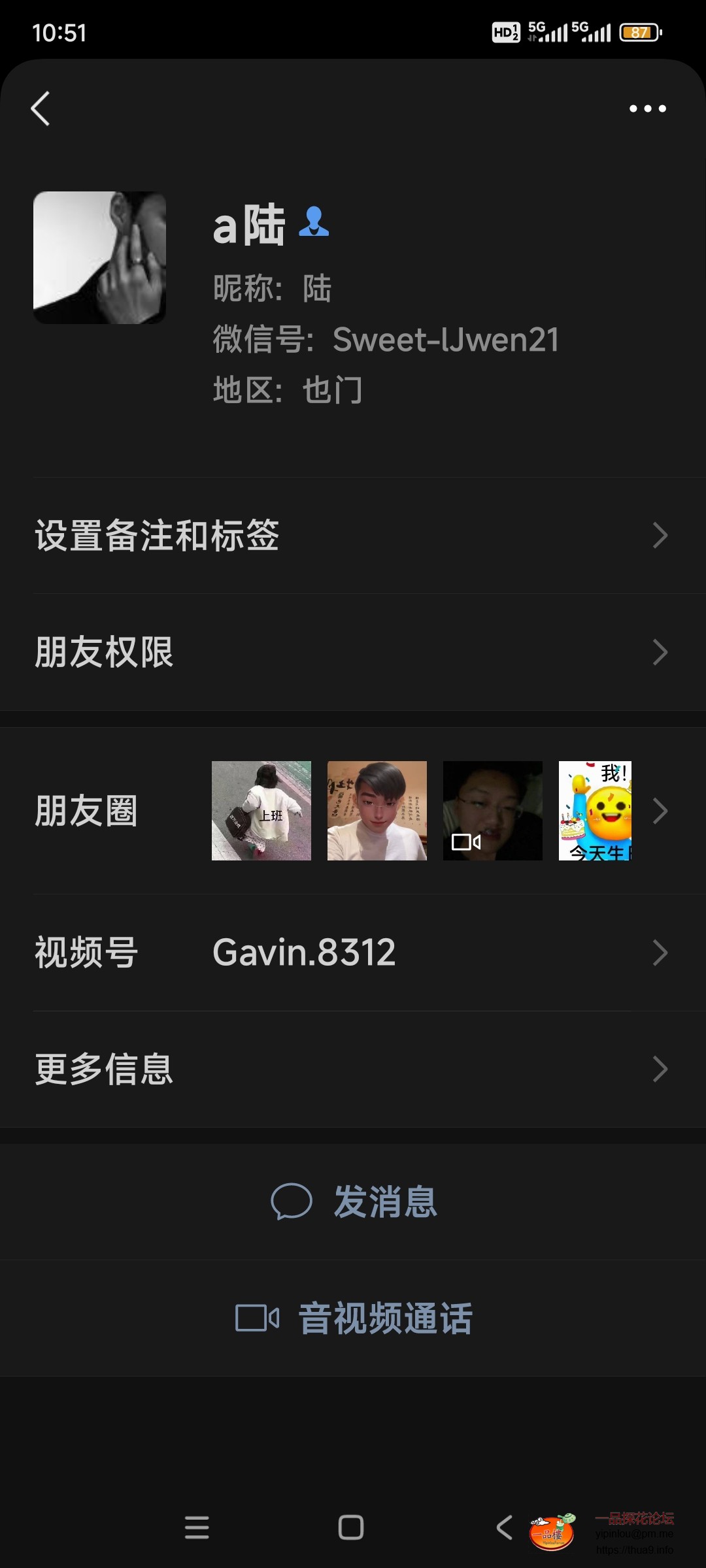The height and width of the screenshot is (1568, 706).
Task: Tap the chat bubble icon on 发消息
Action: 292,1201
